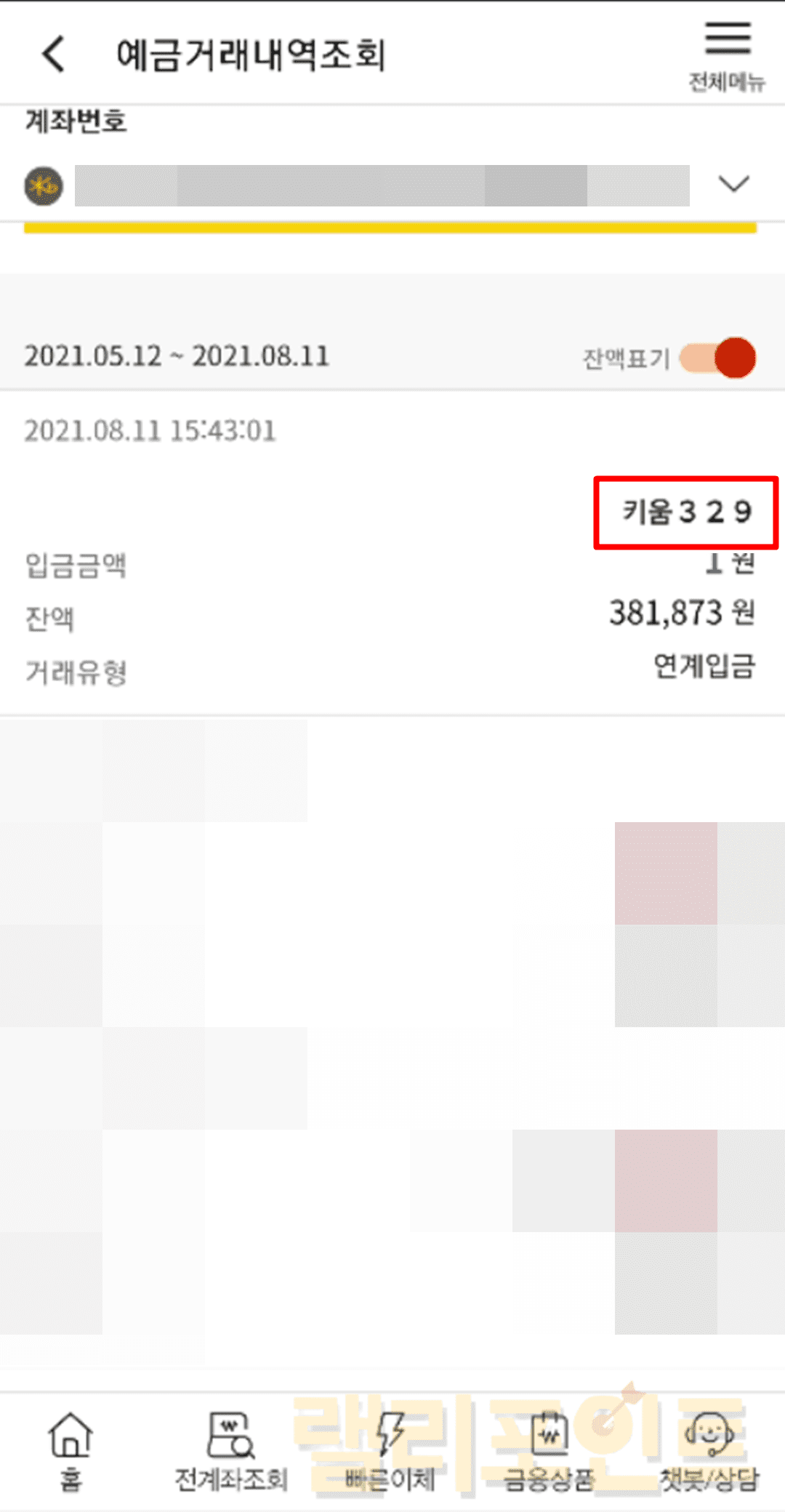This screenshot has width=785, height=1512.
Task: Go back from 예금거래내역조회
Action: tap(55, 55)
